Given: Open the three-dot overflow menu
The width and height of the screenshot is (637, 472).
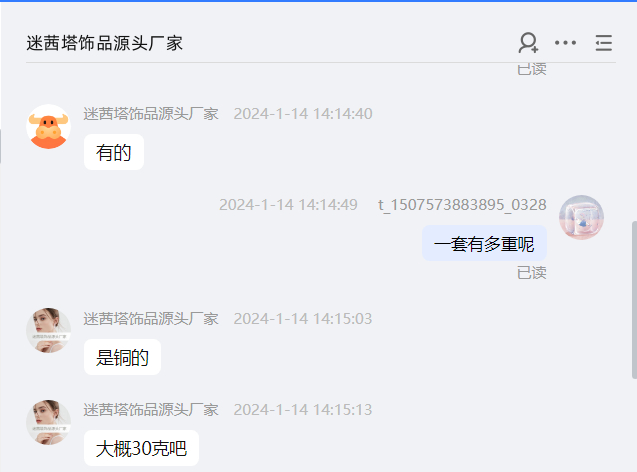Looking at the screenshot, I should 566,43.
